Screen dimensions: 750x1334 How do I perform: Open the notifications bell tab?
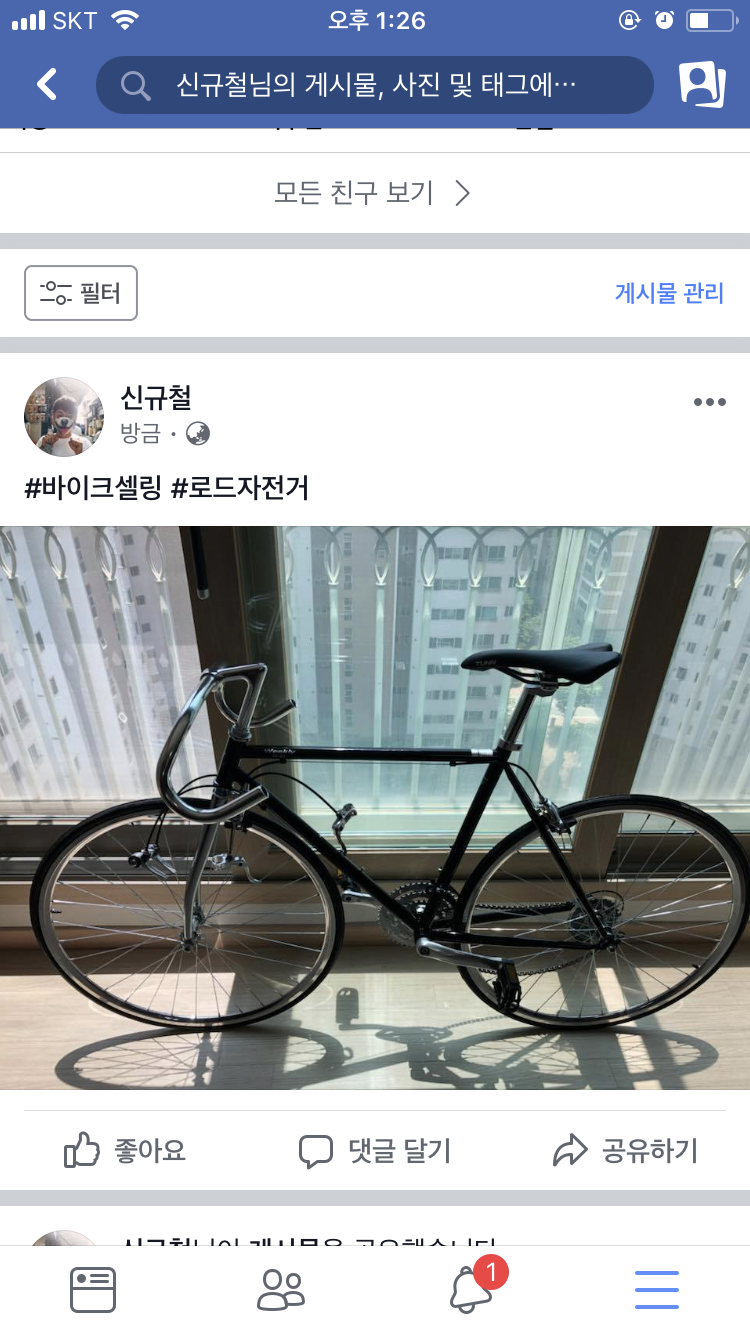[471, 1290]
